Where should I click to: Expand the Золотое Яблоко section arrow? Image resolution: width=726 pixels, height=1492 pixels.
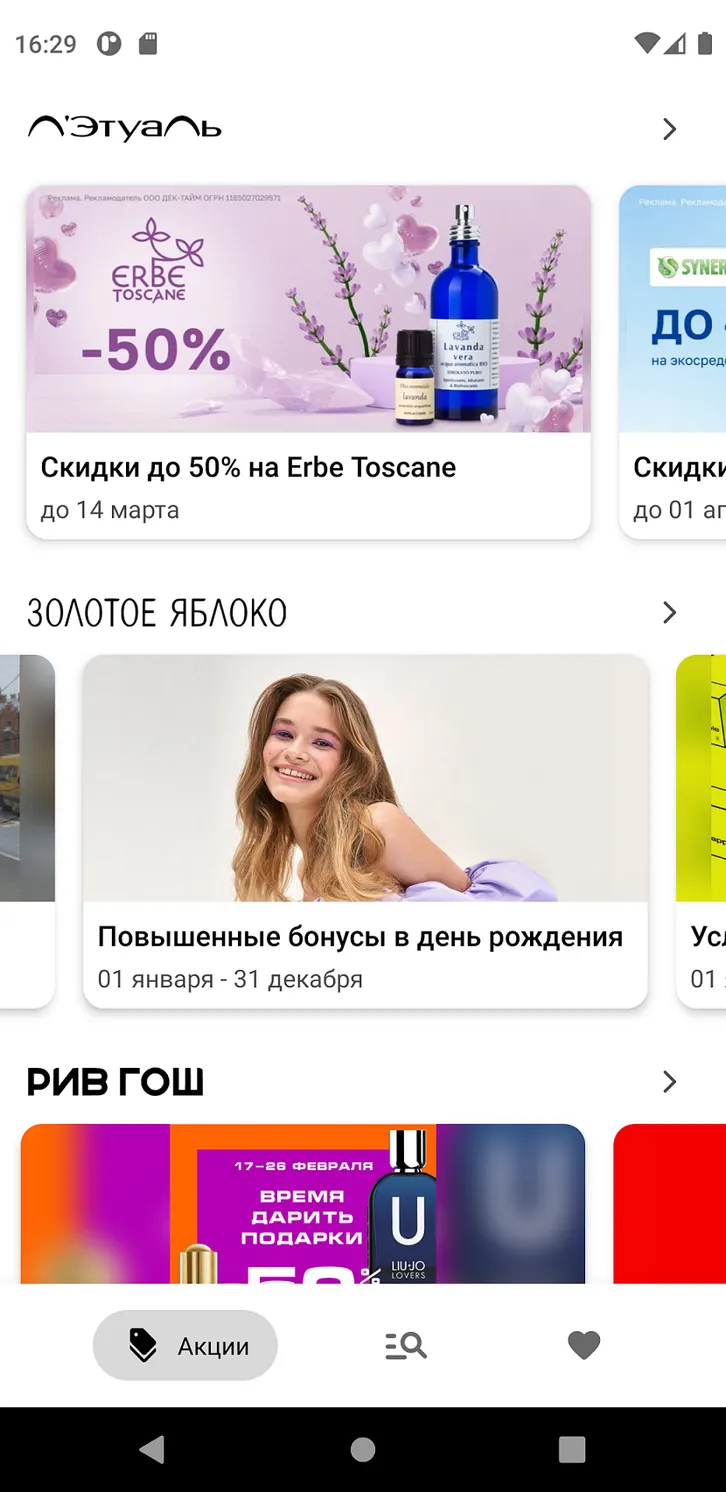(669, 612)
